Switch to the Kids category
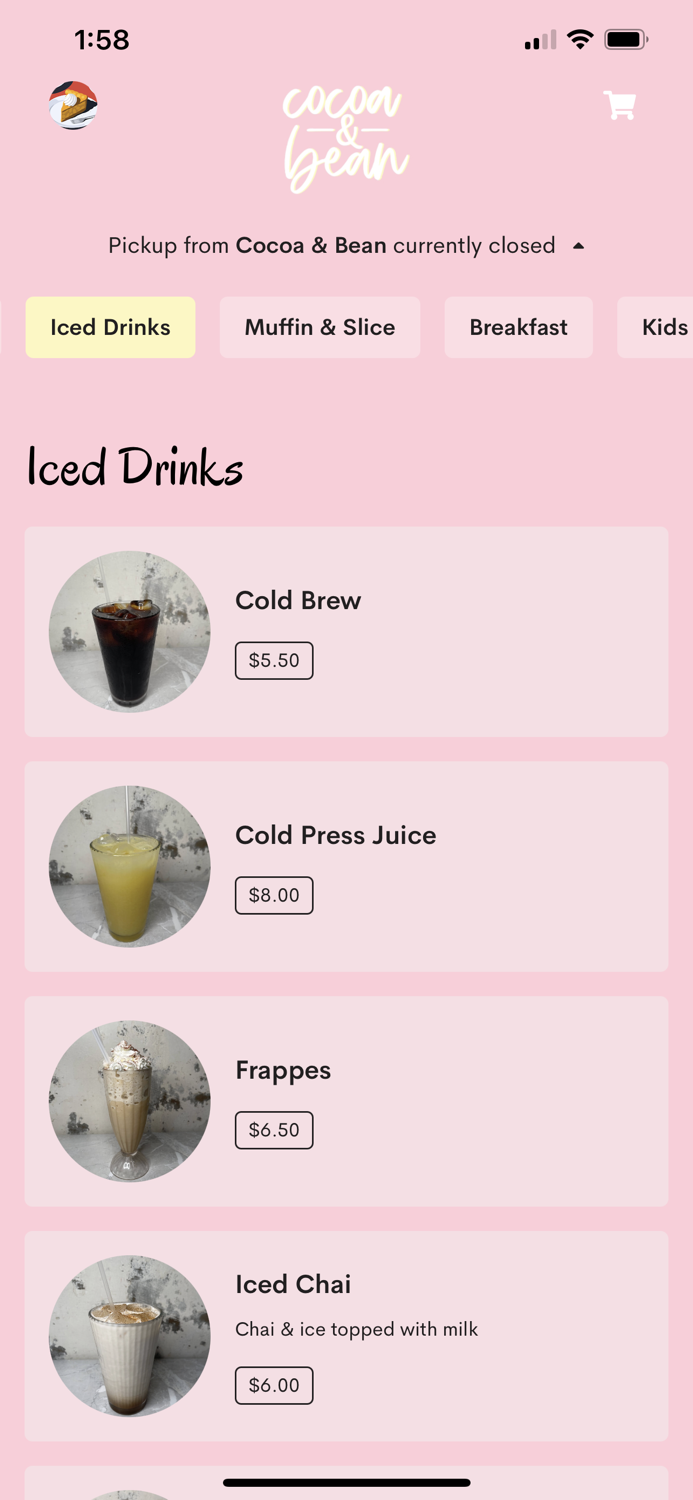The height and width of the screenshot is (1500, 693). pyautogui.click(x=656, y=327)
